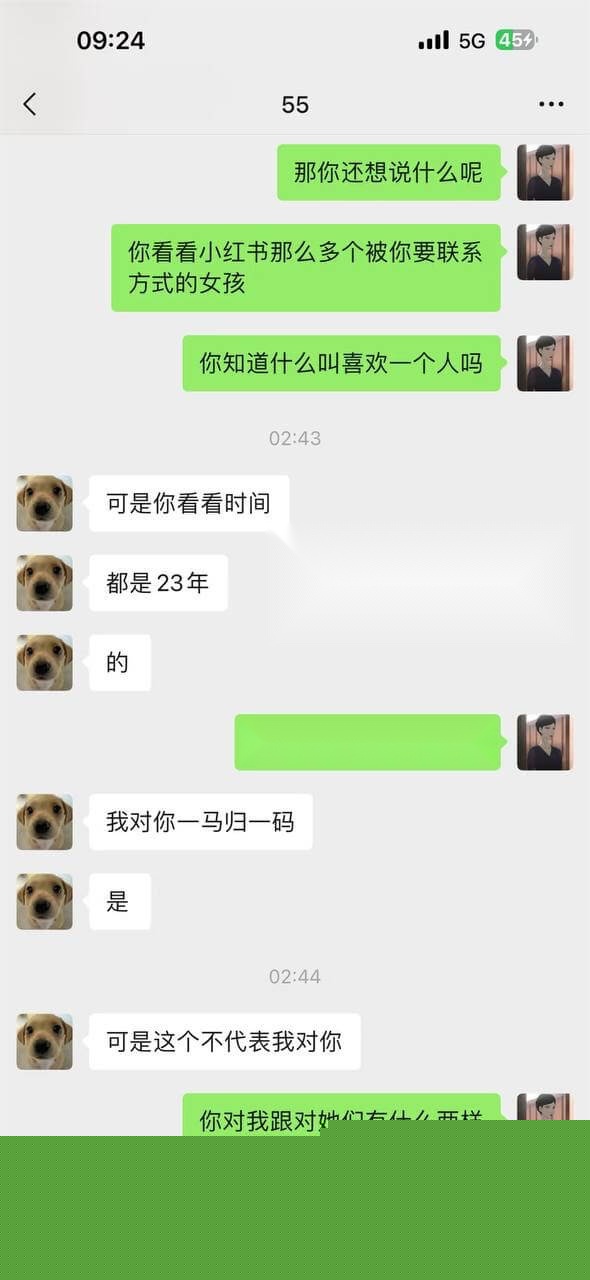Tap sender avatar beside 那你还想说什么呢
This screenshot has width=590, height=1280.
click(x=544, y=172)
